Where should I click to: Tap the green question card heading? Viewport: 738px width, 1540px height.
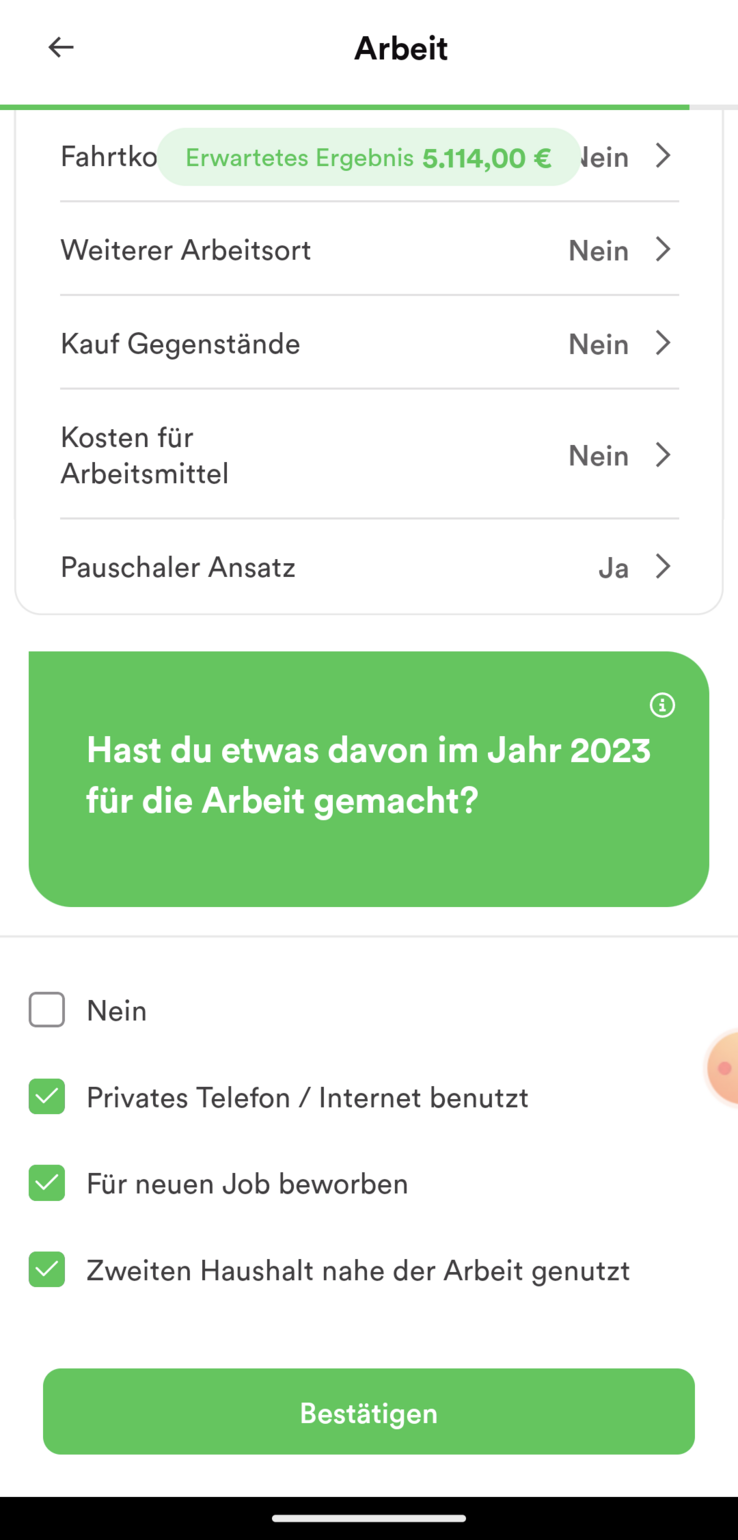[x=368, y=775]
